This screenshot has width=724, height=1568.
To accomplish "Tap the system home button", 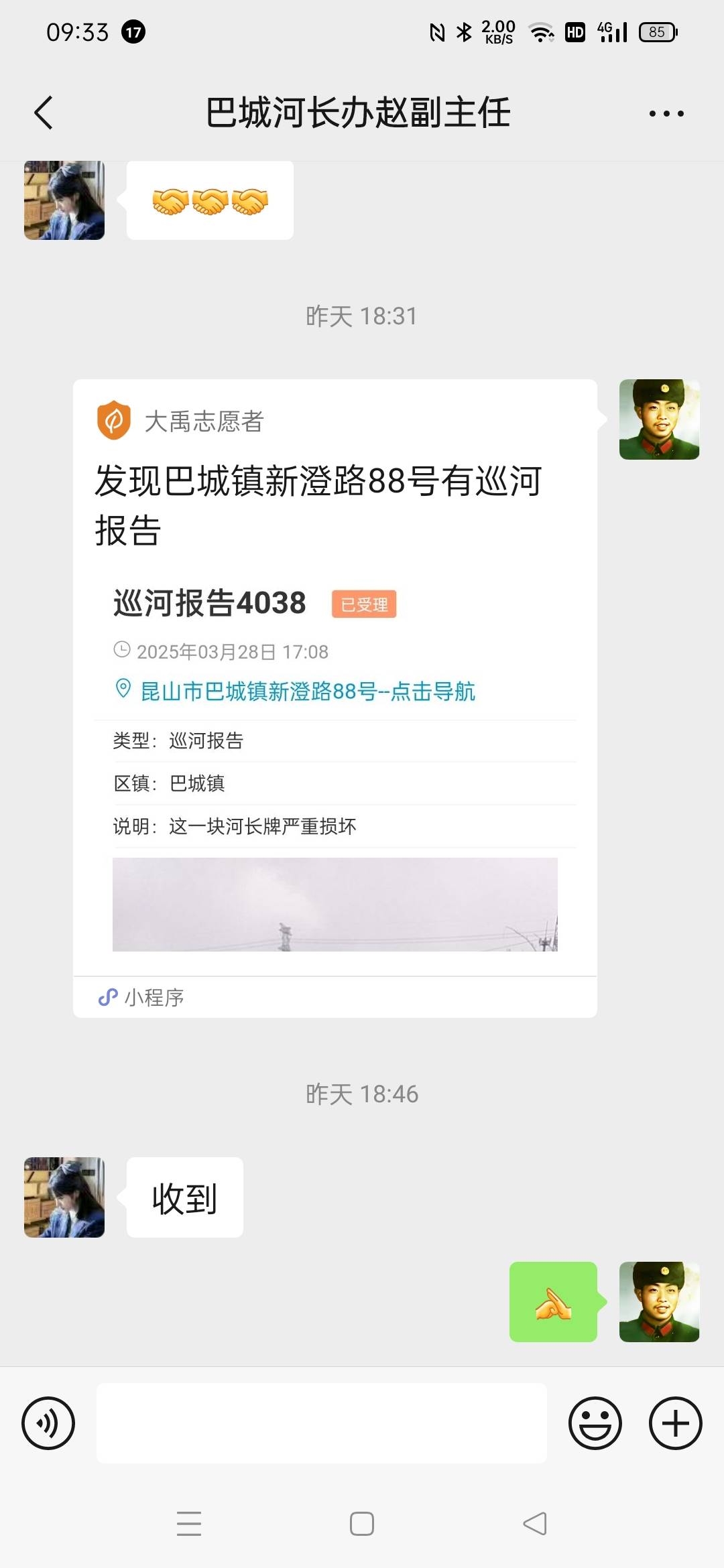I will pos(362,1523).
